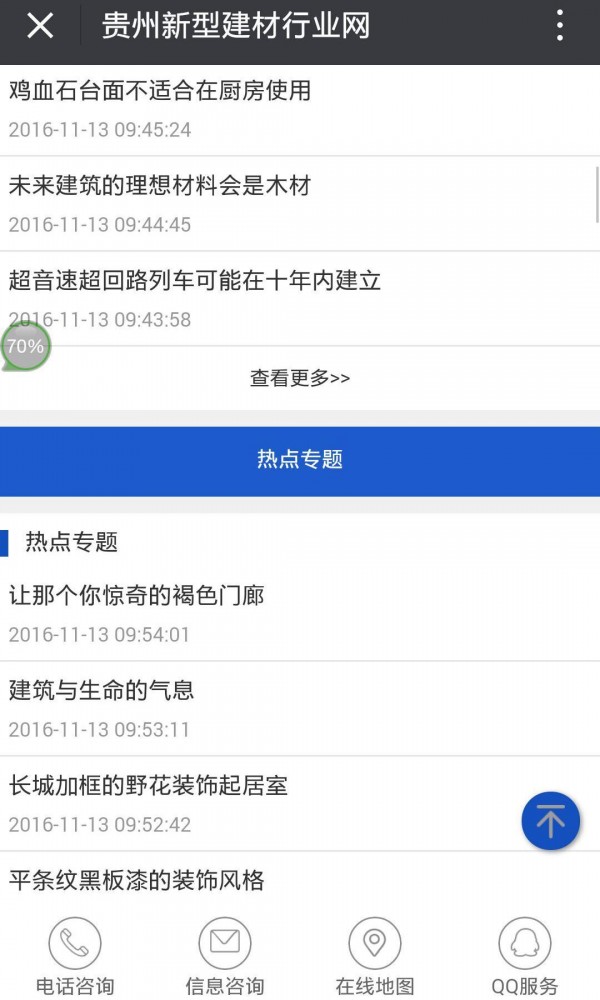Tap the blue back-to-top arrow button

tap(551, 821)
